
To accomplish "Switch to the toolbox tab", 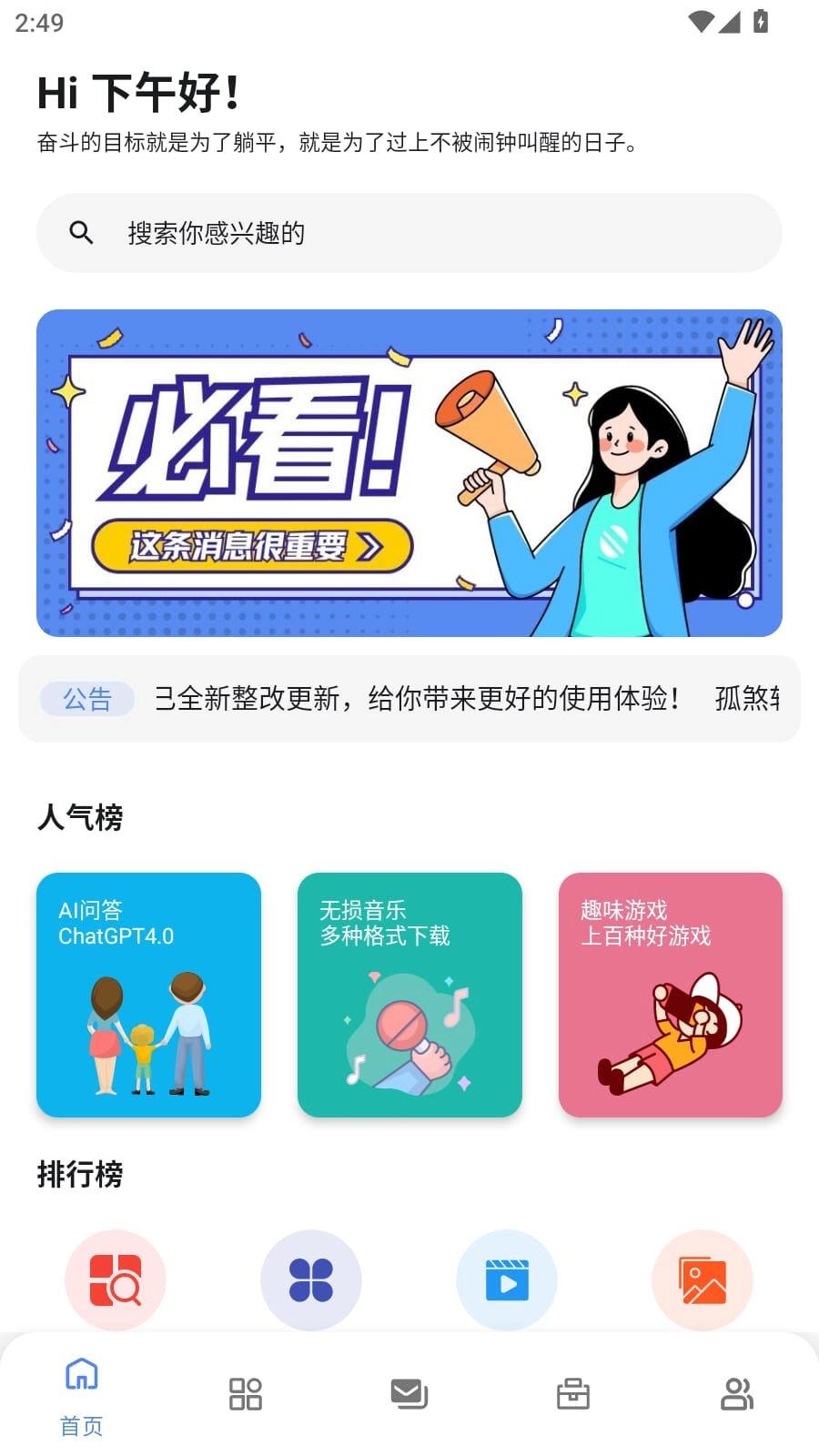I will 573,1394.
